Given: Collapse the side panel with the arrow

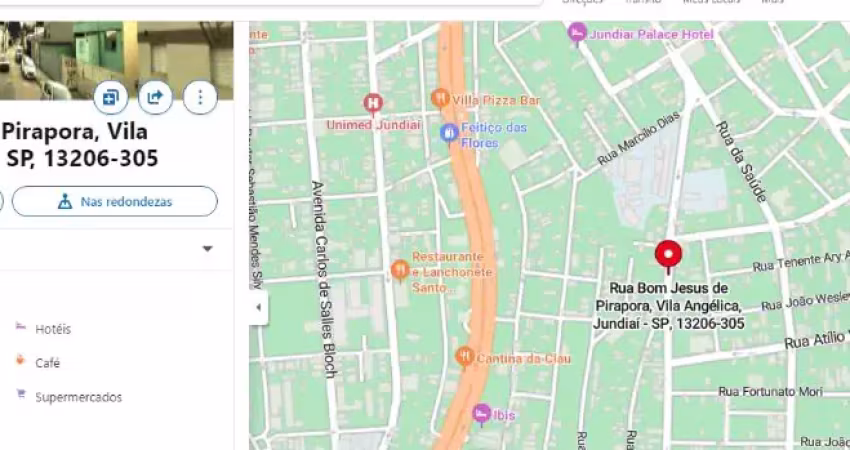Looking at the screenshot, I should click(x=258, y=307).
